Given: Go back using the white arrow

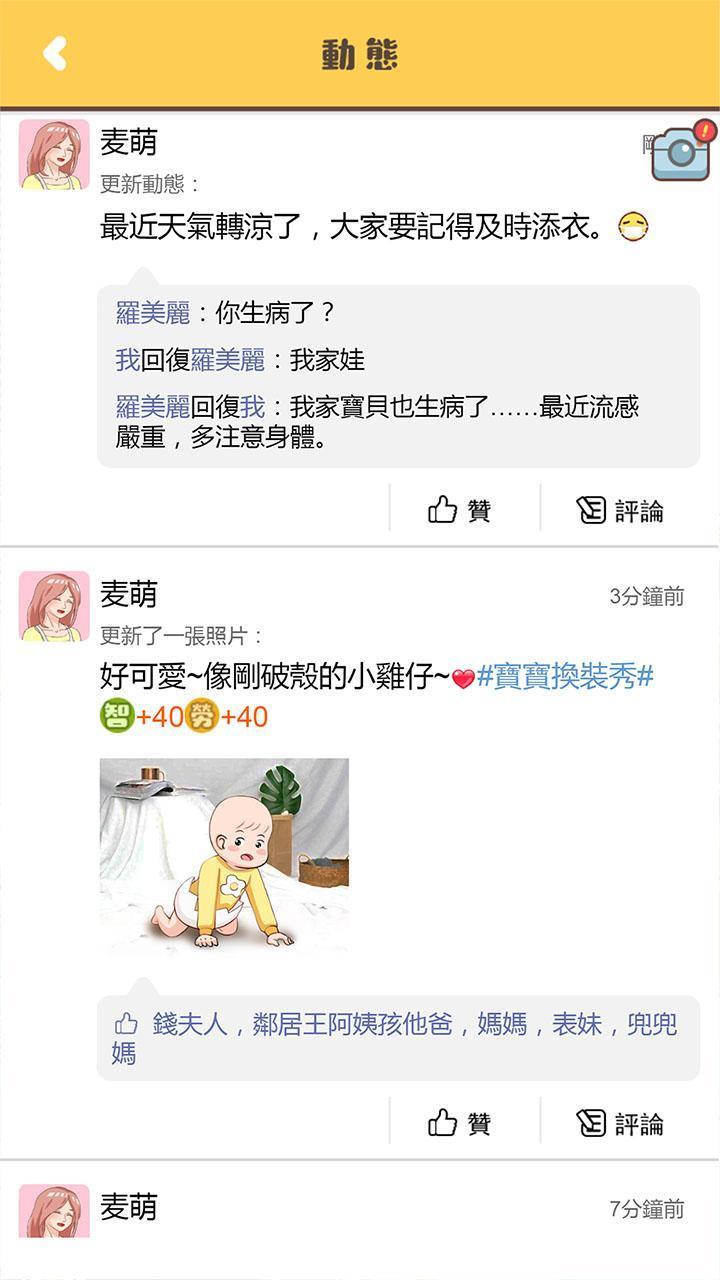Looking at the screenshot, I should coord(55,53).
